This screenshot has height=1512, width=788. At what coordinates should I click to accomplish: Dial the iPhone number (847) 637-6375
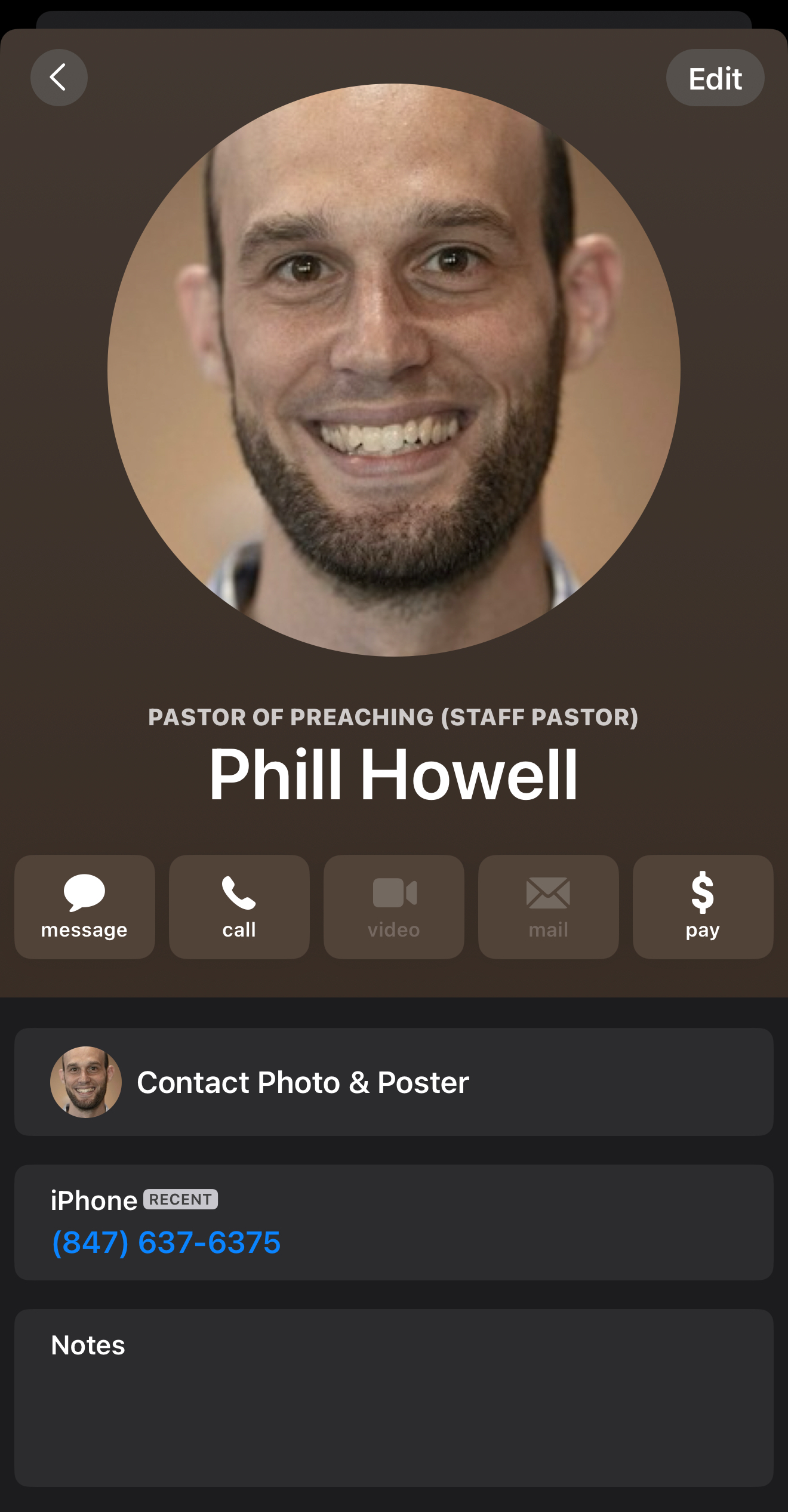(x=167, y=1243)
